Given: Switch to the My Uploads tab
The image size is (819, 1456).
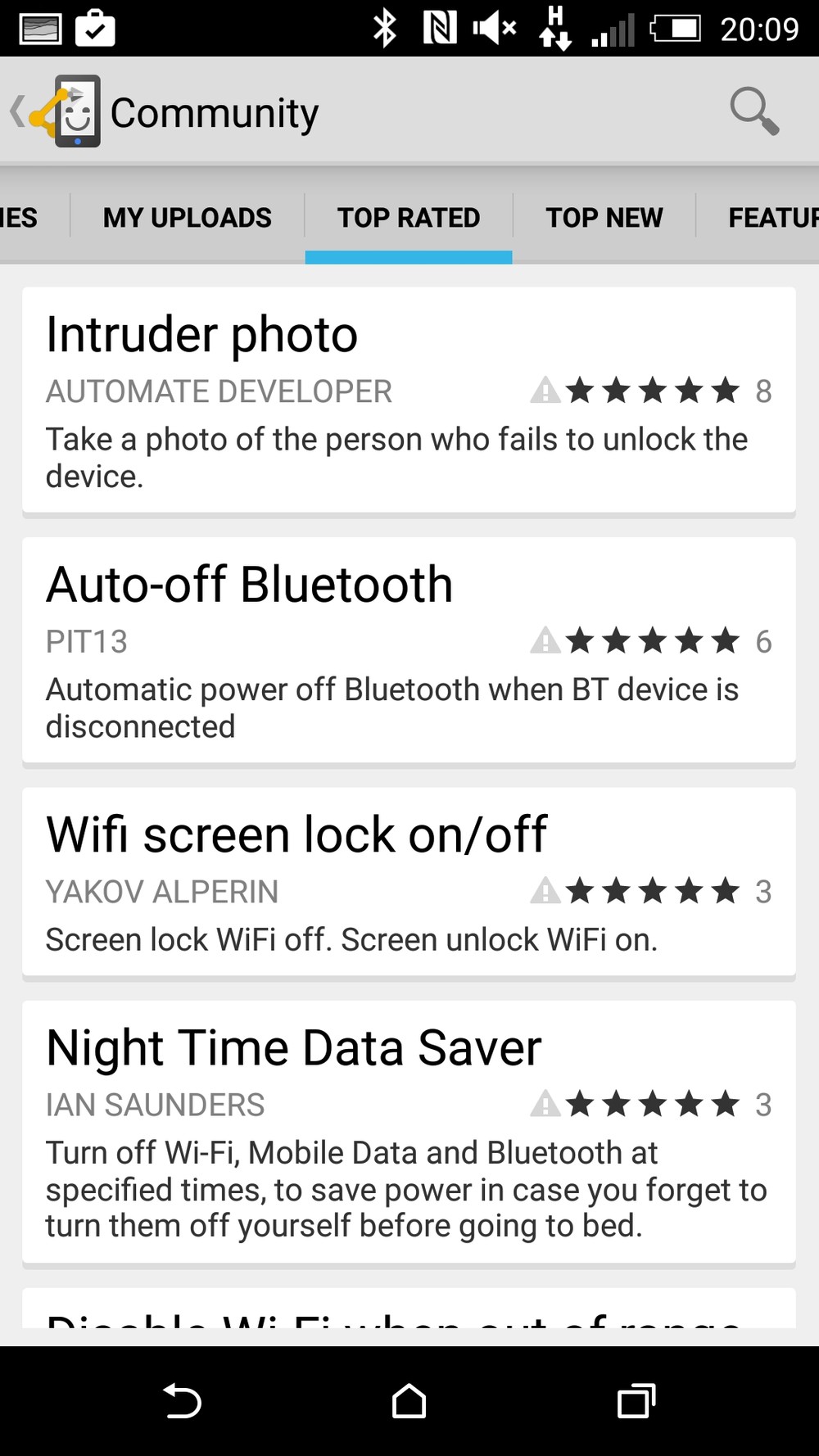Looking at the screenshot, I should pyautogui.click(x=187, y=218).
